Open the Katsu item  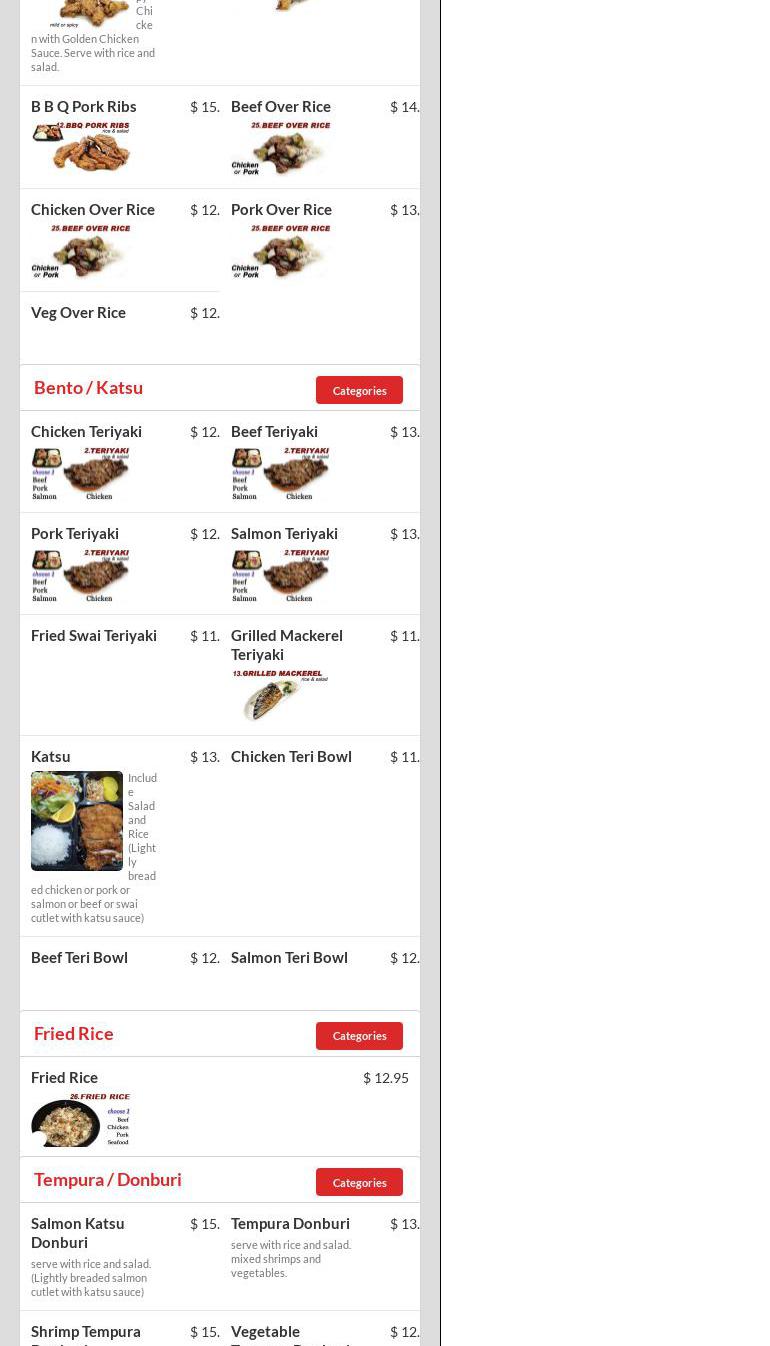(51, 757)
